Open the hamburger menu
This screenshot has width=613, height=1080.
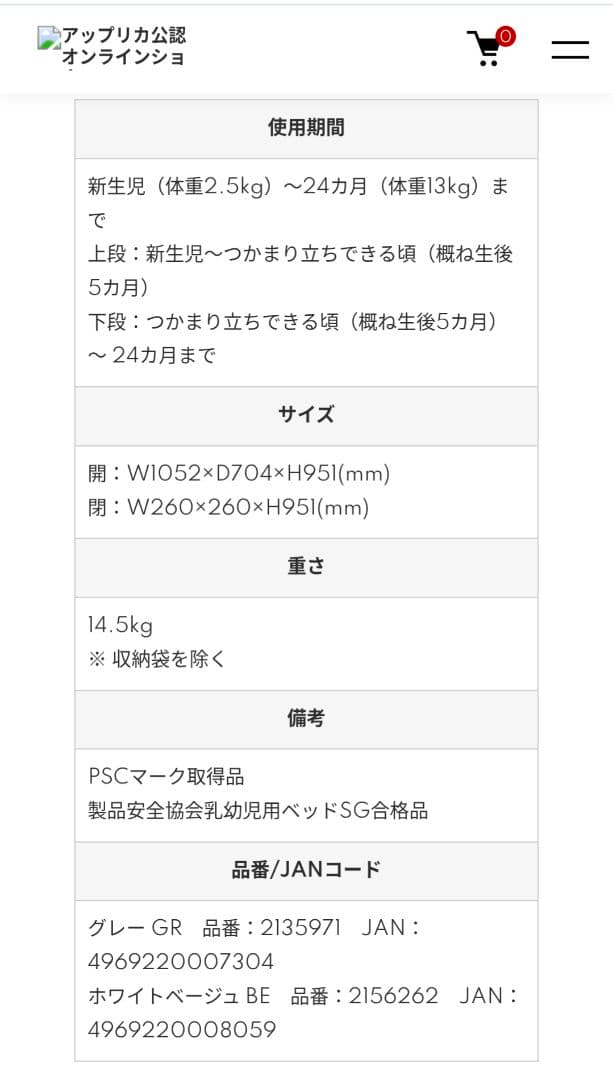[x=570, y=49]
